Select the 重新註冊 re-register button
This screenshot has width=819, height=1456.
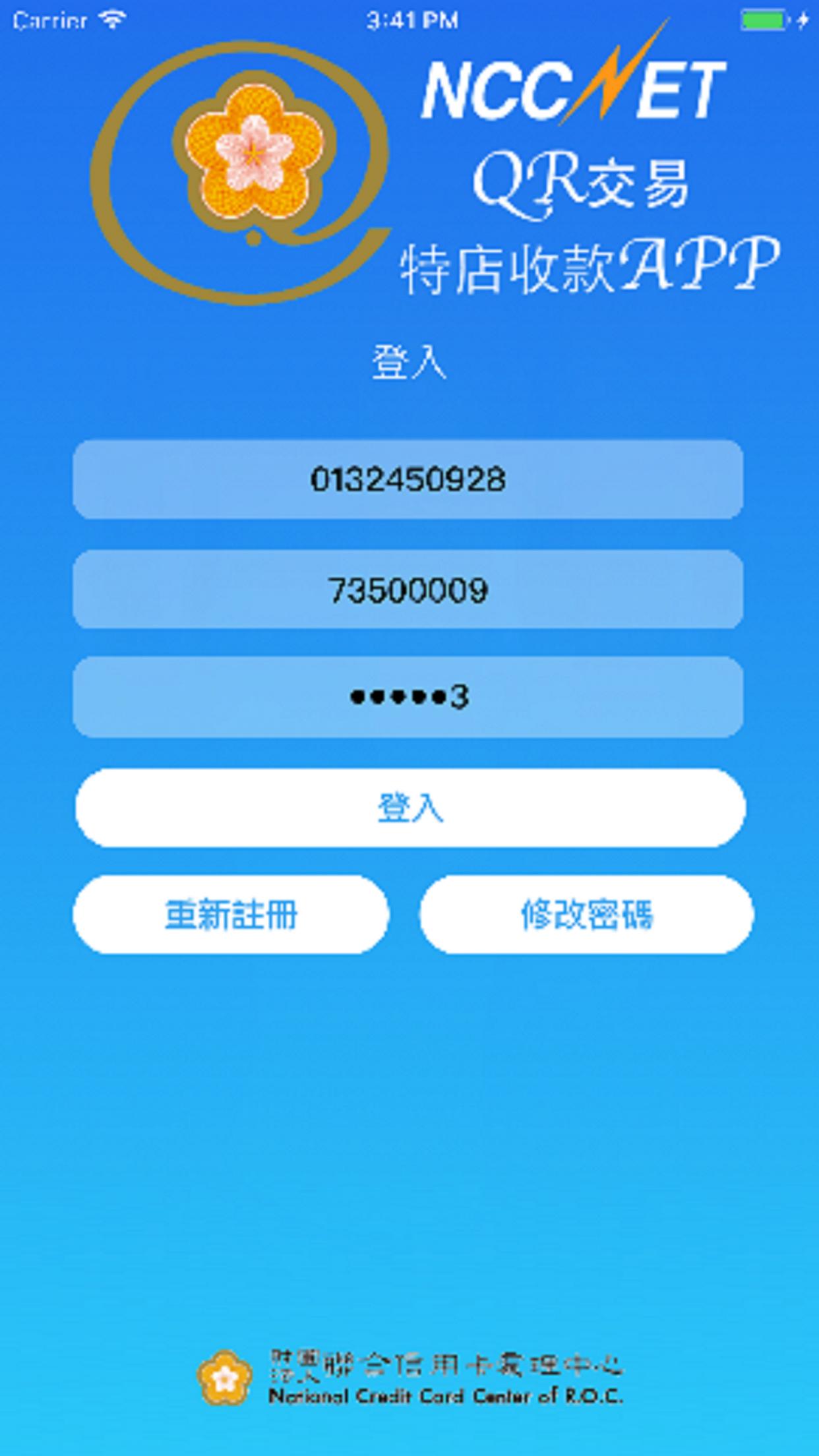tap(231, 915)
